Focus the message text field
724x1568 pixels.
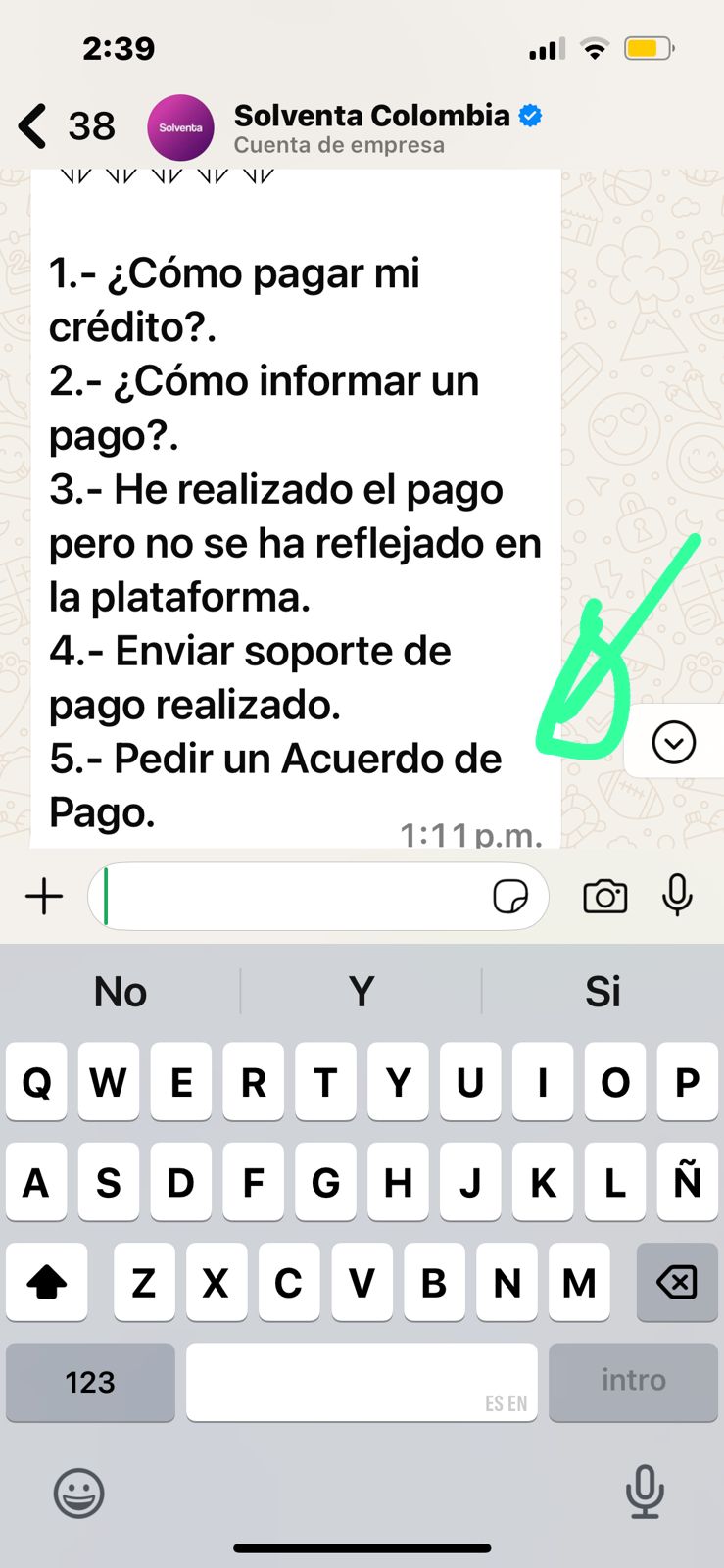294,897
